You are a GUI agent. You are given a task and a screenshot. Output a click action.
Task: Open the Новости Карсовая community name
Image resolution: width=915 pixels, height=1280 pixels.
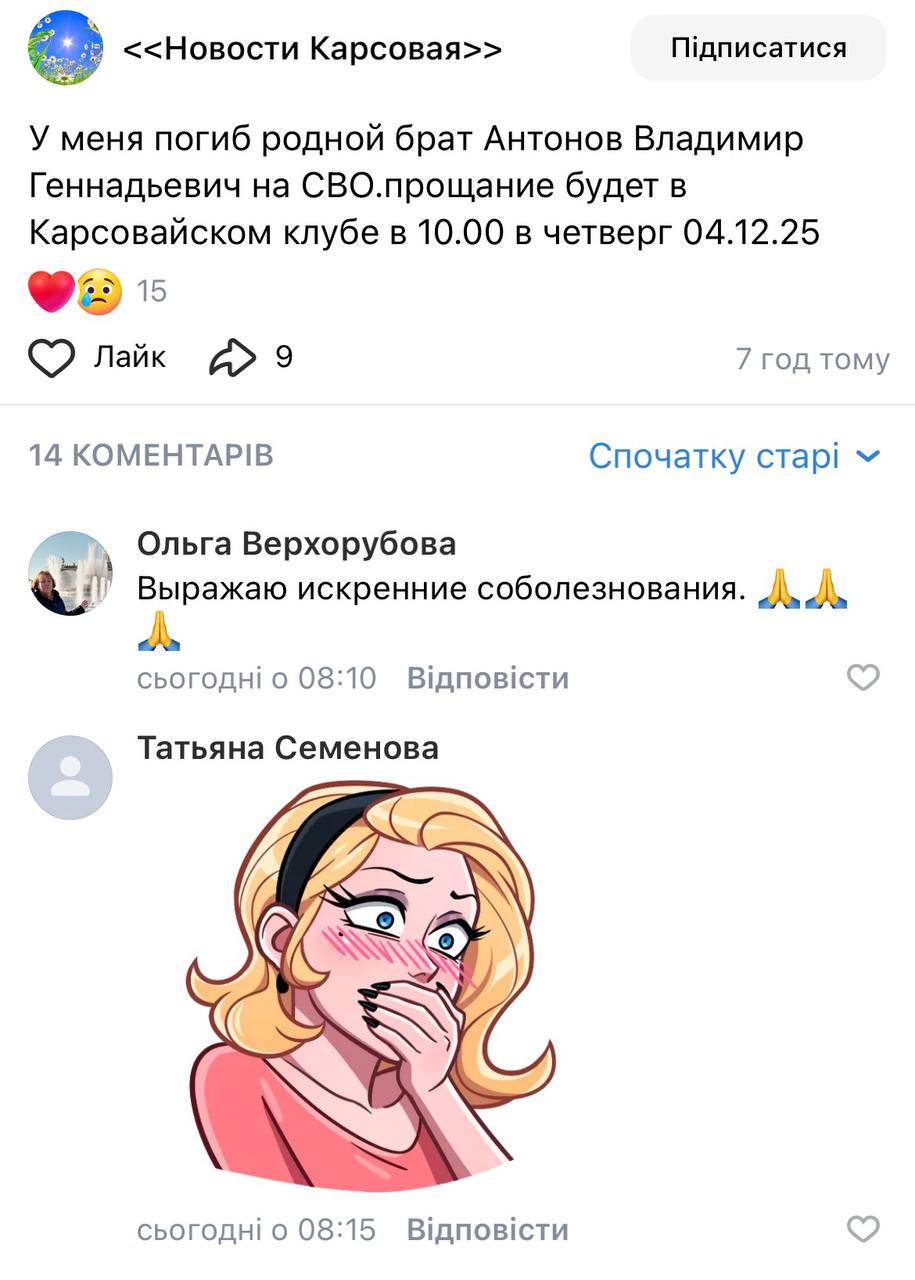[312, 49]
